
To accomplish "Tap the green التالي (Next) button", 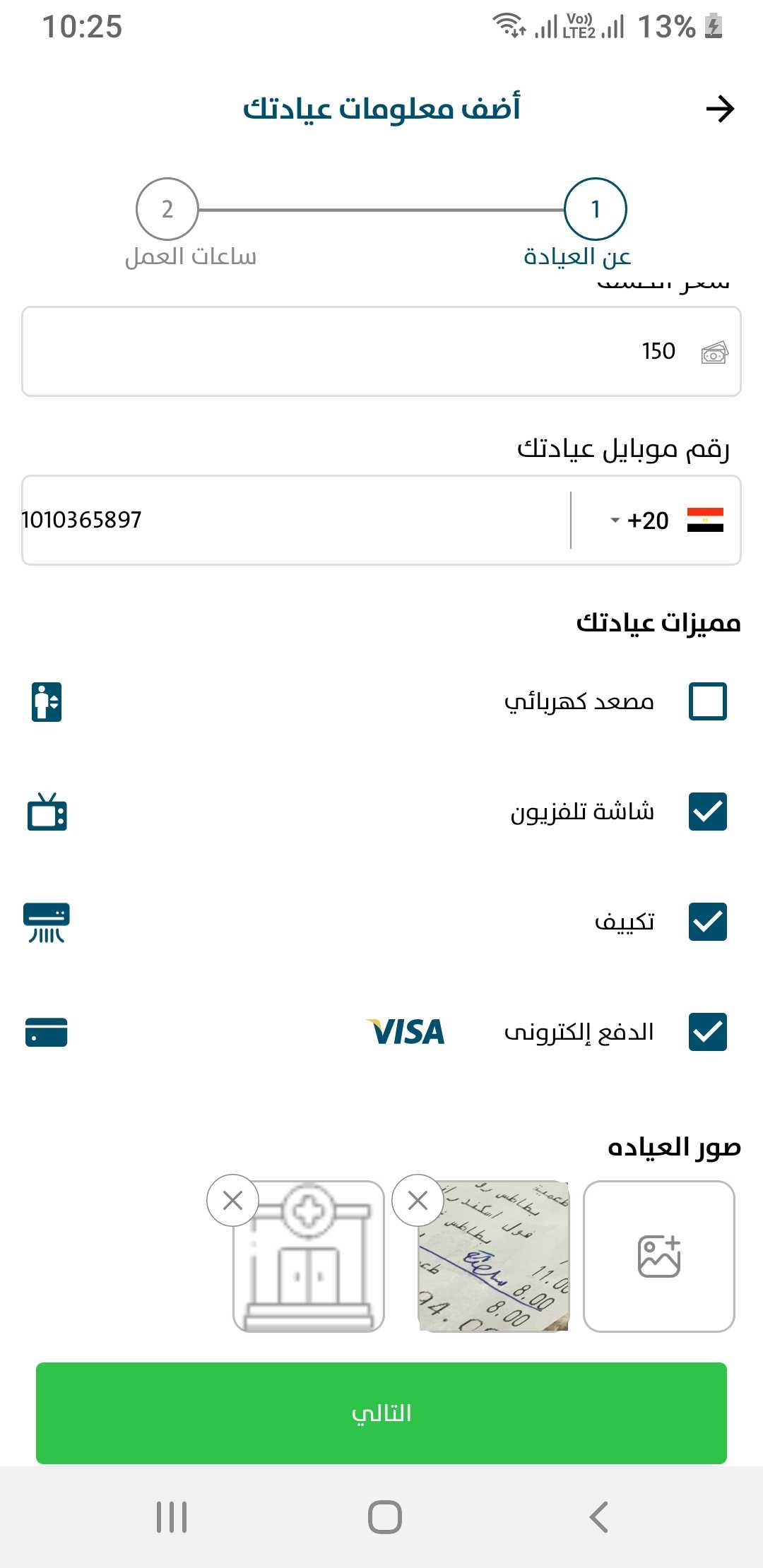I will coord(381,1413).
